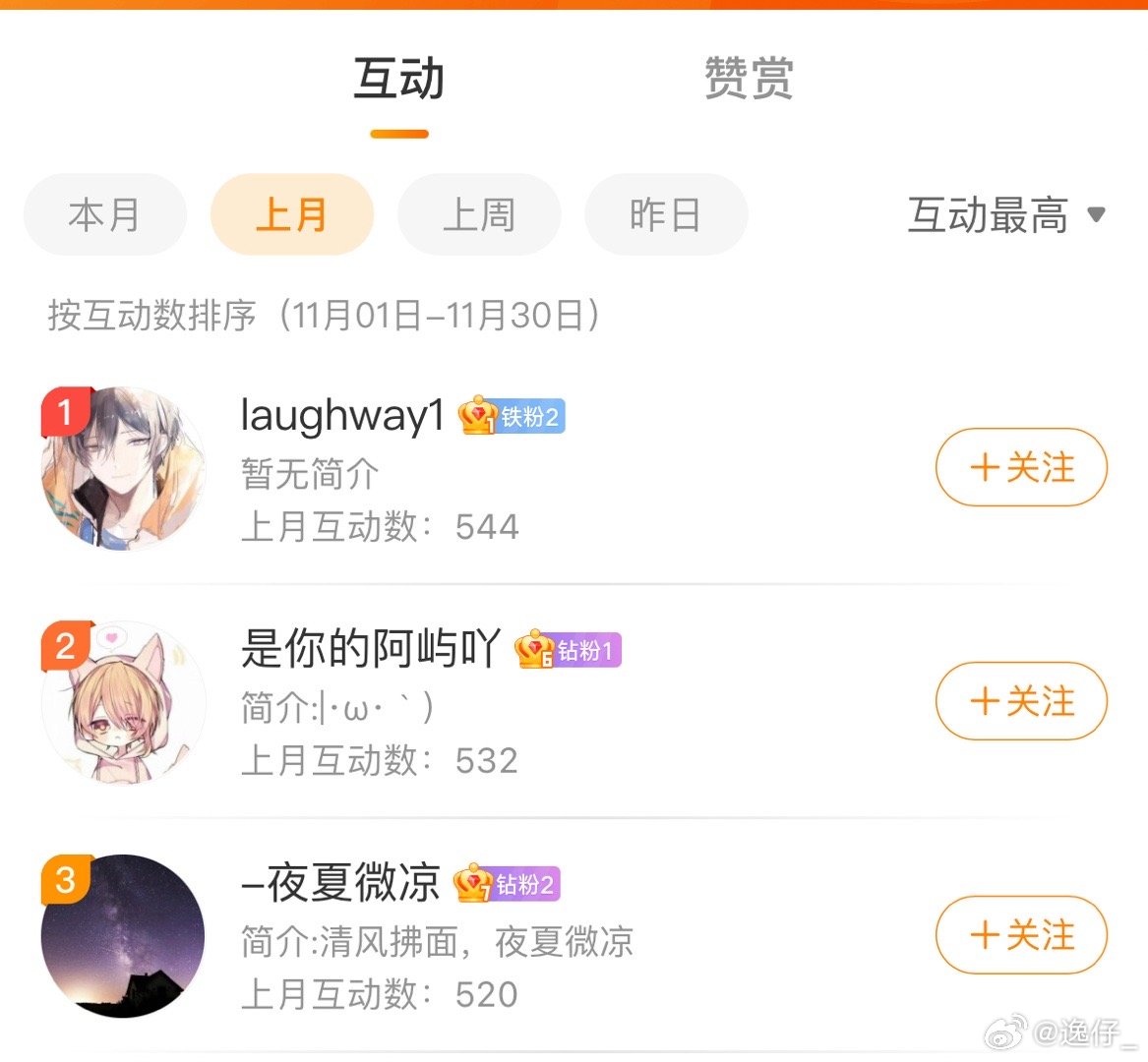Select the 上月 filter chip
This screenshot has width=1148, height=1062.
click(292, 214)
